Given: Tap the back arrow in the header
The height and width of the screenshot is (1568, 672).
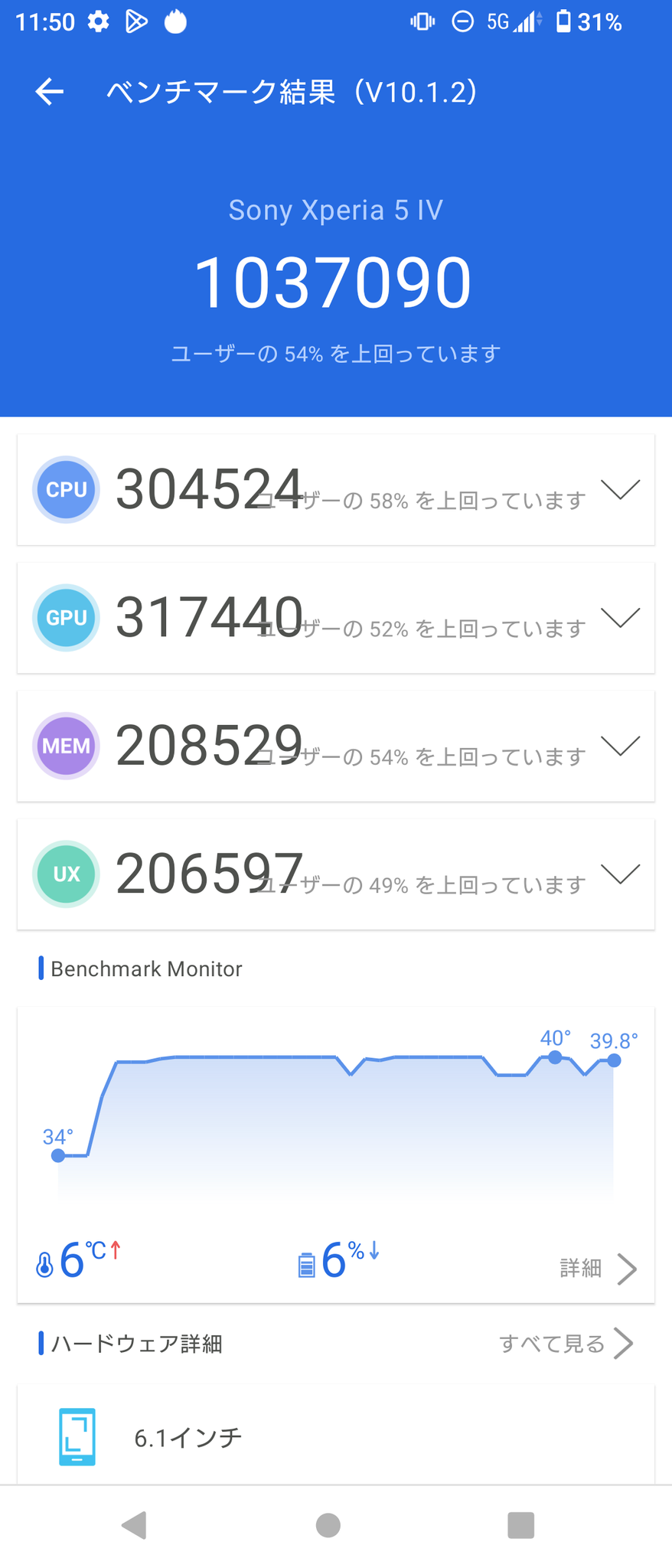Looking at the screenshot, I should pos(48,91).
